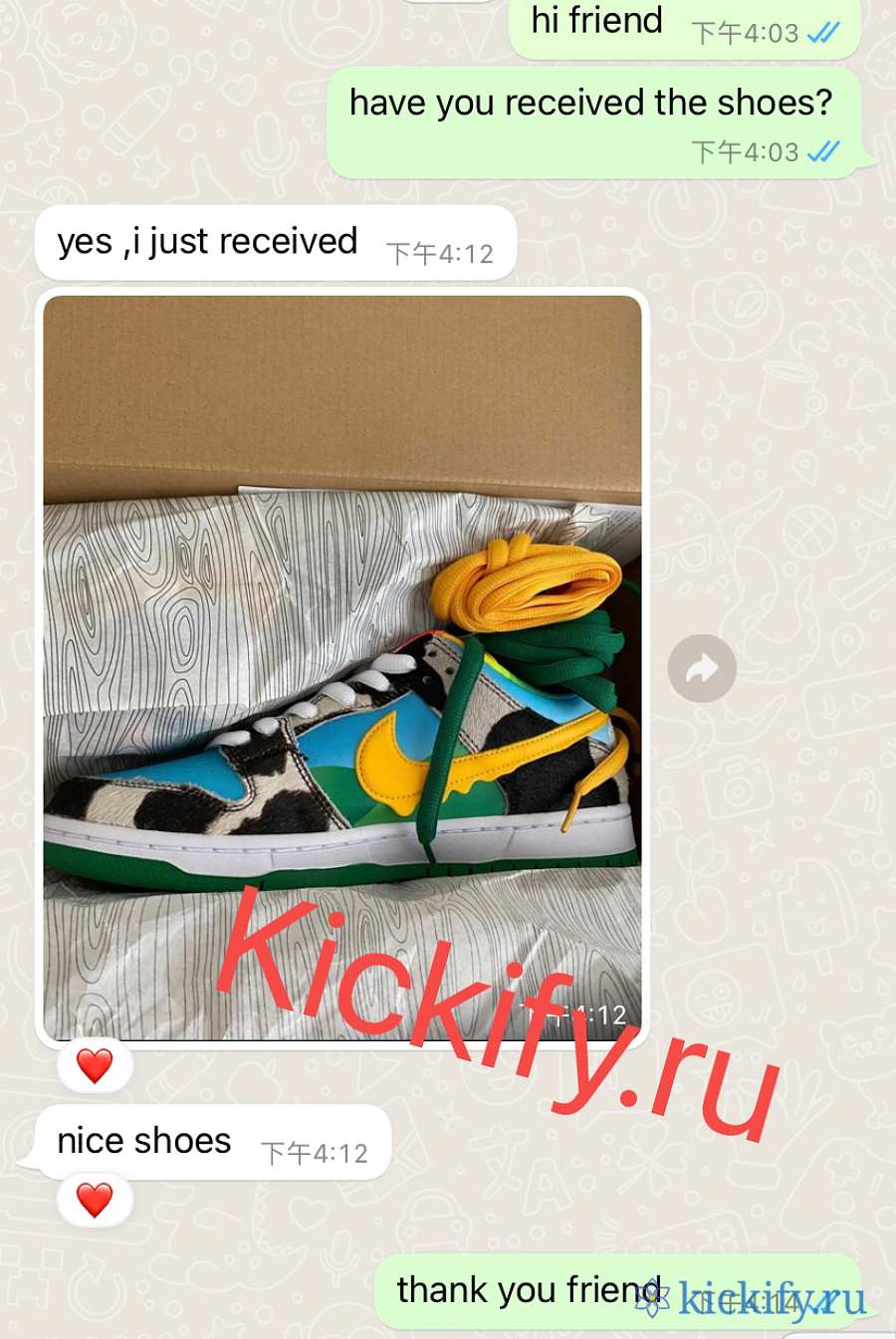Image resolution: width=896 pixels, height=1339 pixels.
Task: View the heart reaction under "nice shoes"
Action: click(95, 1200)
